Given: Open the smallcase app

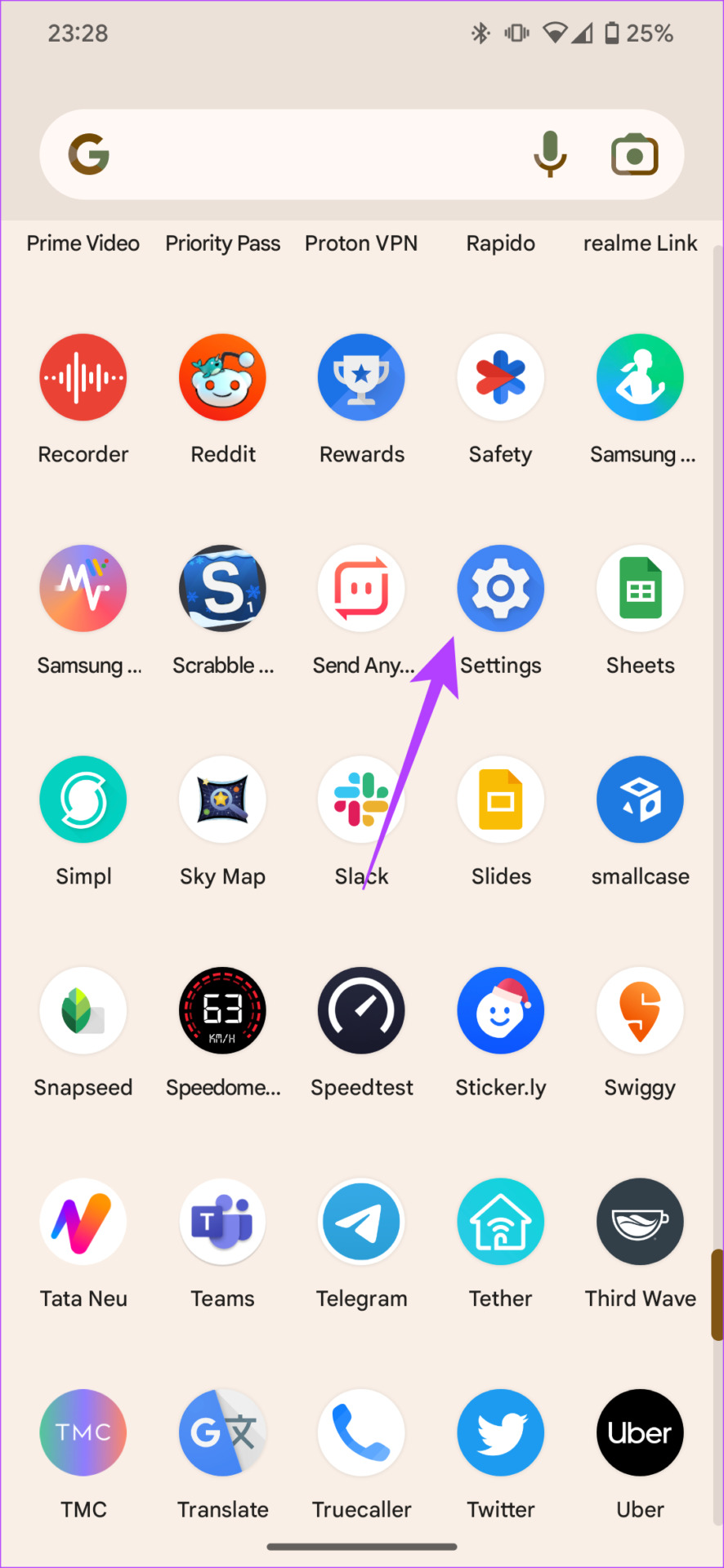Looking at the screenshot, I should click(x=640, y=800).
